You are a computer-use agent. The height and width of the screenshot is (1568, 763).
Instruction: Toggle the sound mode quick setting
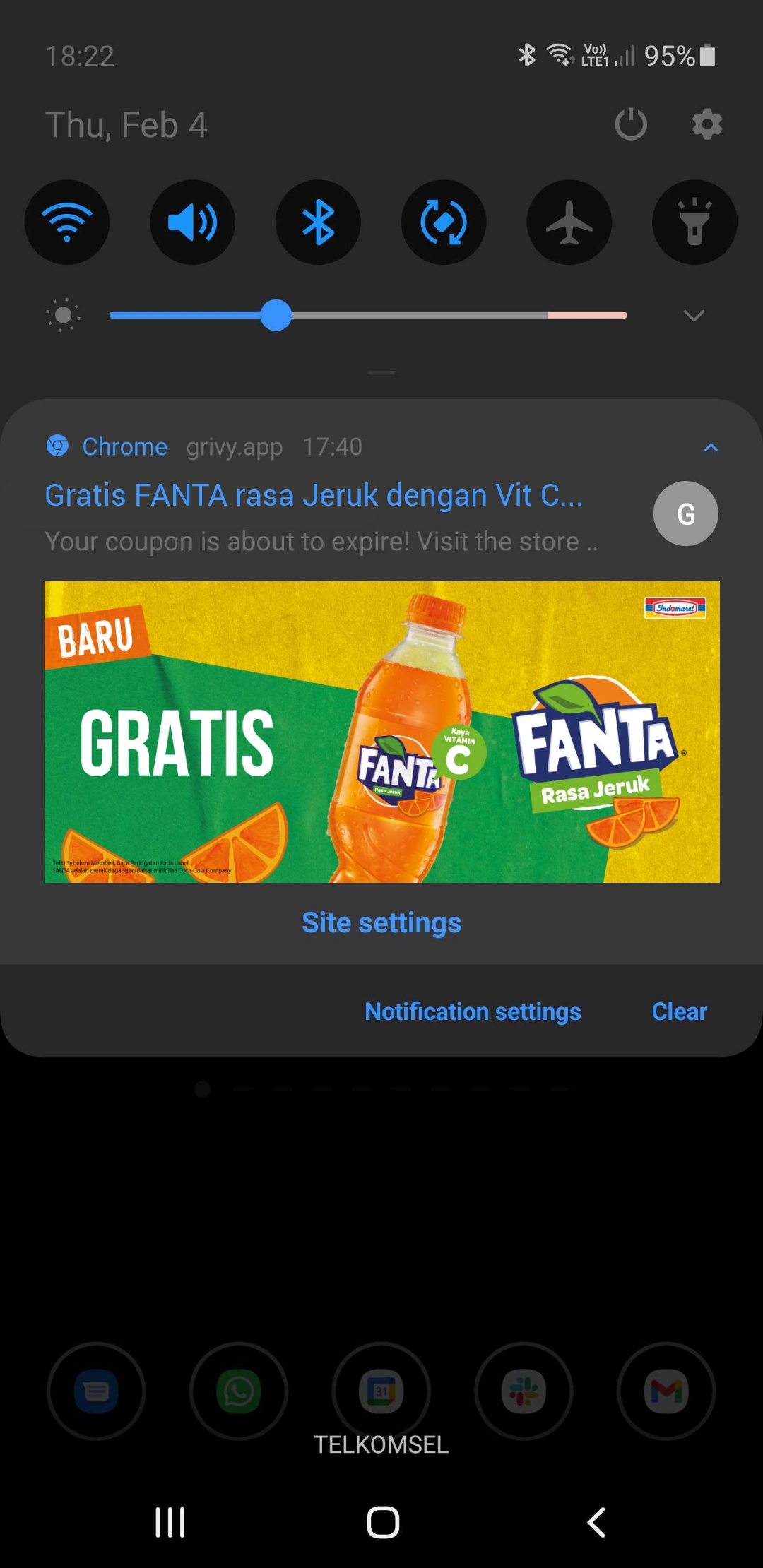pos(192,222)
